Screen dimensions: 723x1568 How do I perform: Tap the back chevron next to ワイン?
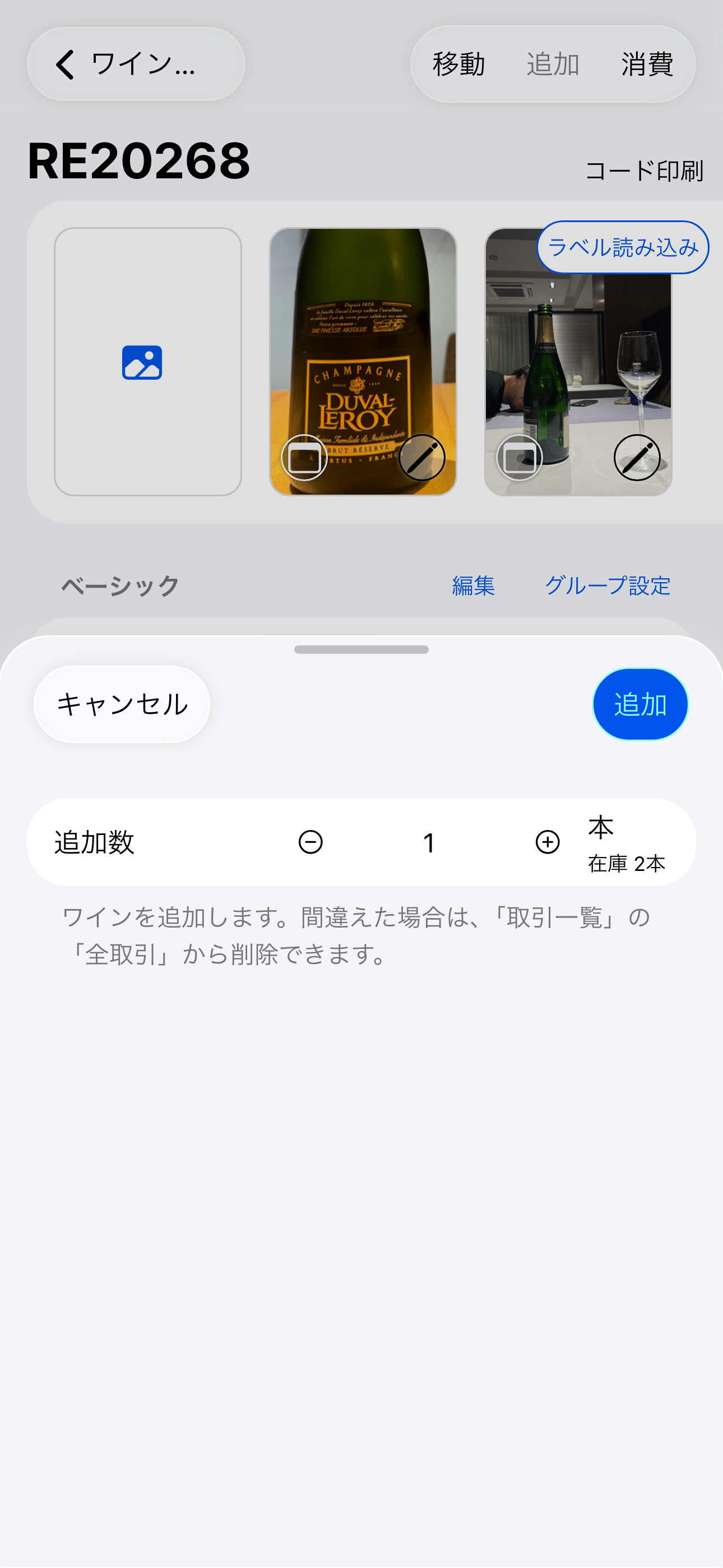tap(64, 63)
